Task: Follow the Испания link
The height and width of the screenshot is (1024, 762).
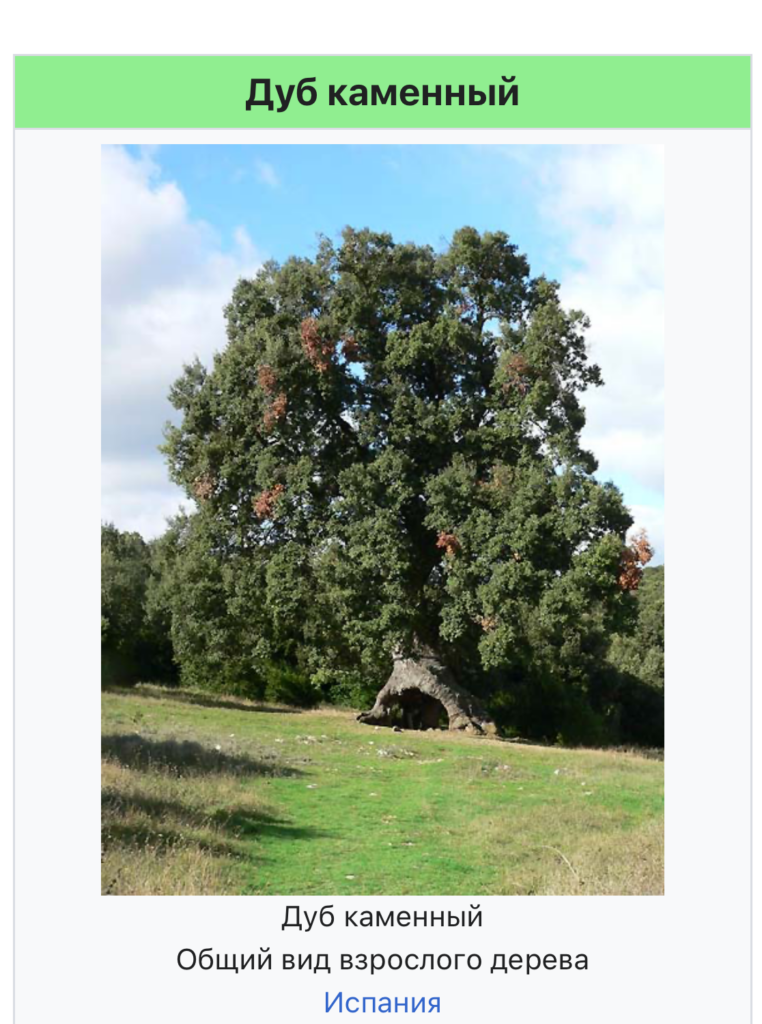Action: [x=382, y=1003]
